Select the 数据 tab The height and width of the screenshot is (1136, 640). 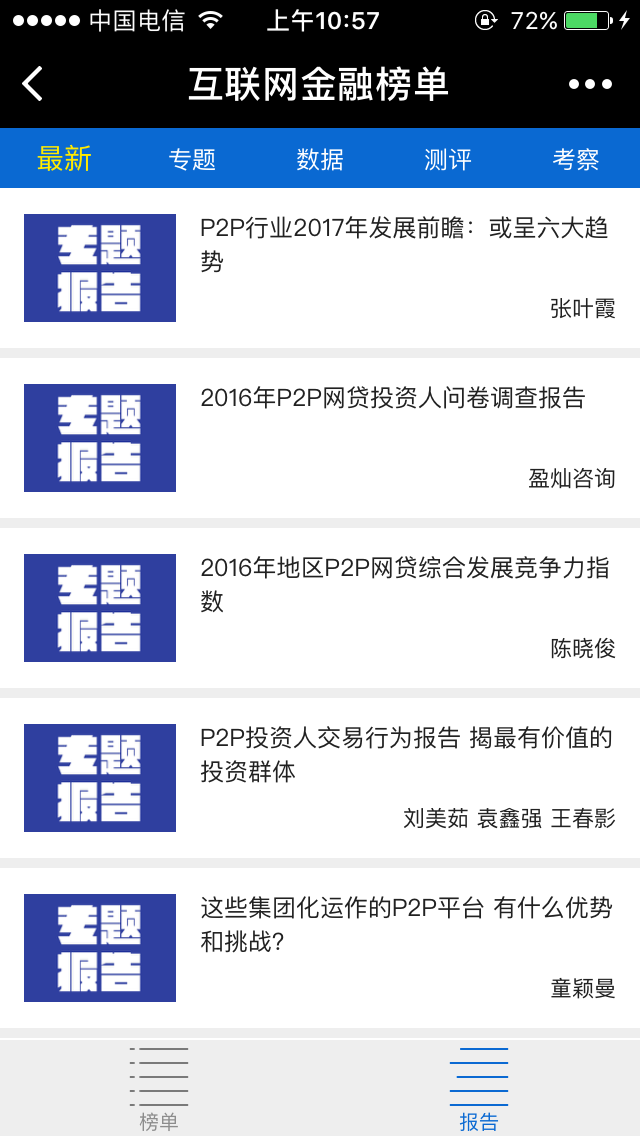320,159
